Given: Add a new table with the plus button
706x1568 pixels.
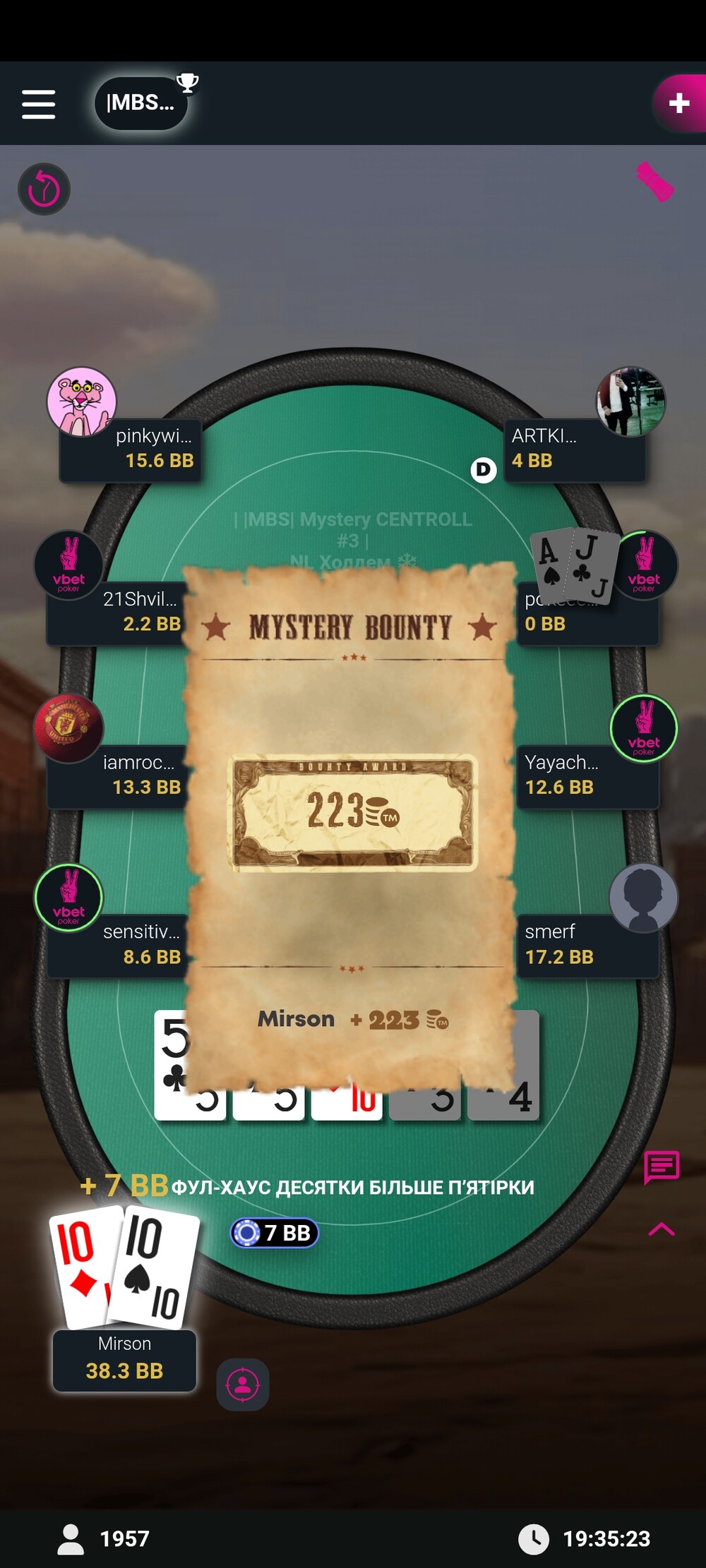Looking at the screenshot, I should pos(678,103).
